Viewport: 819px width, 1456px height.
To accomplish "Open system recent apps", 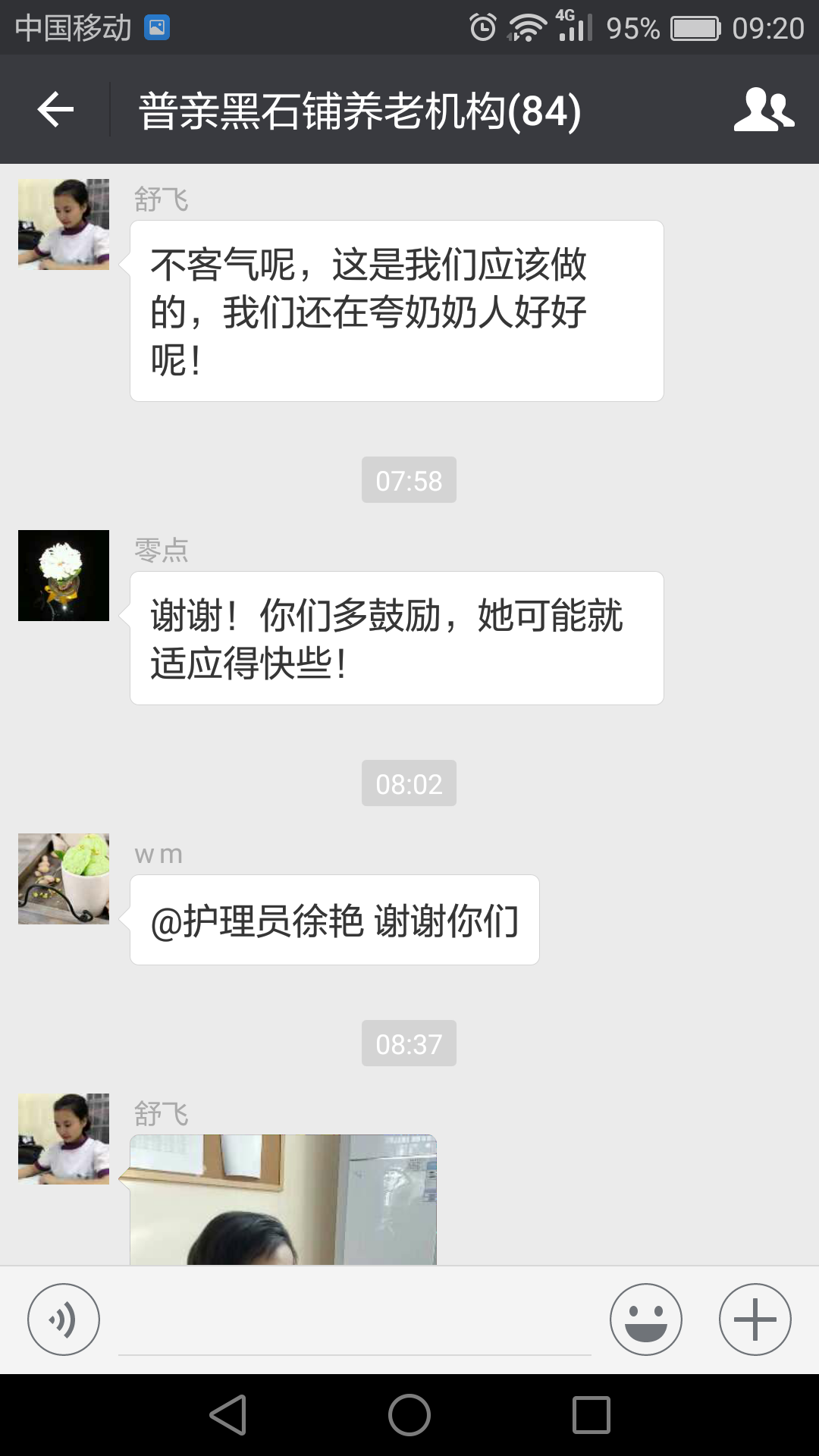I will tap(591, 1415).
